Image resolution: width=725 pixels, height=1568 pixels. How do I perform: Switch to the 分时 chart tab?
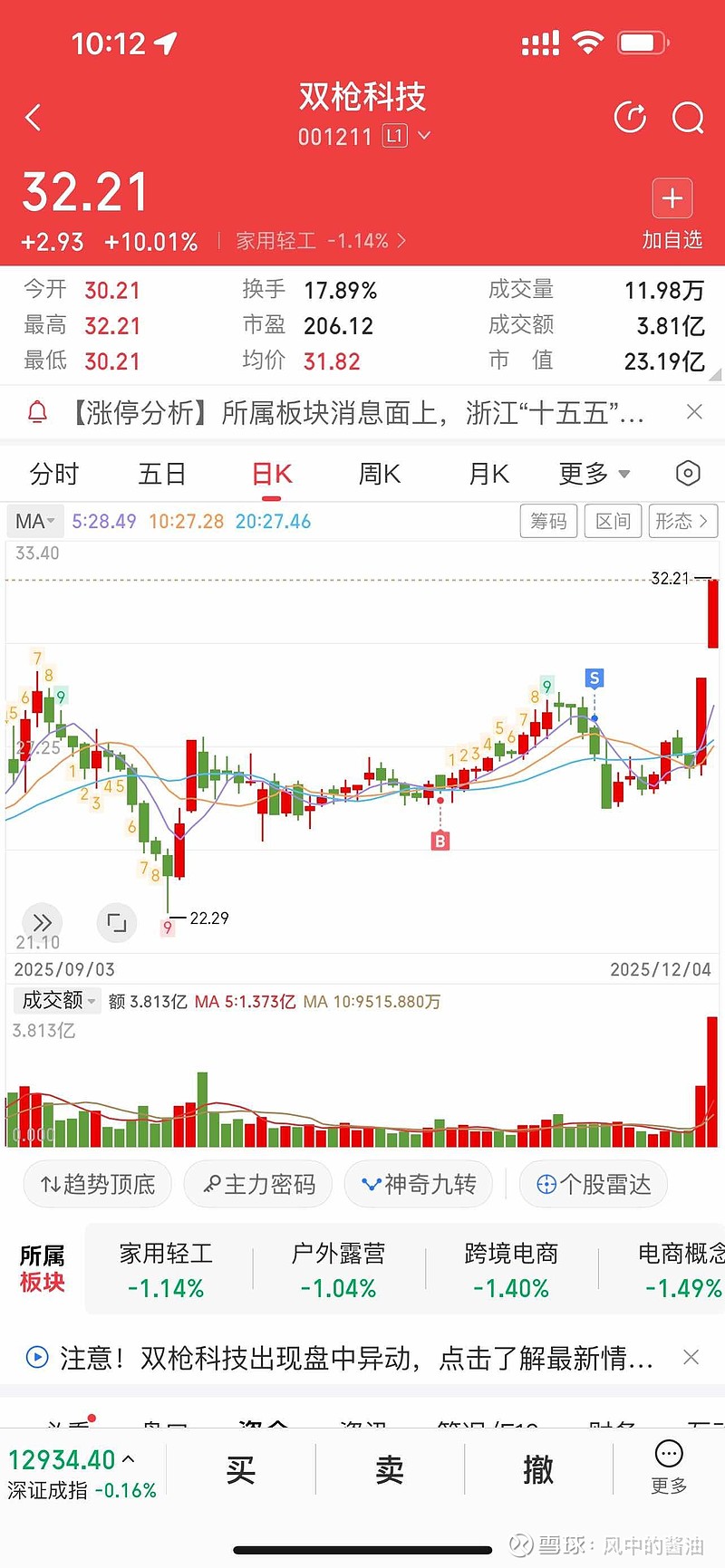click(x=54, y=474)
